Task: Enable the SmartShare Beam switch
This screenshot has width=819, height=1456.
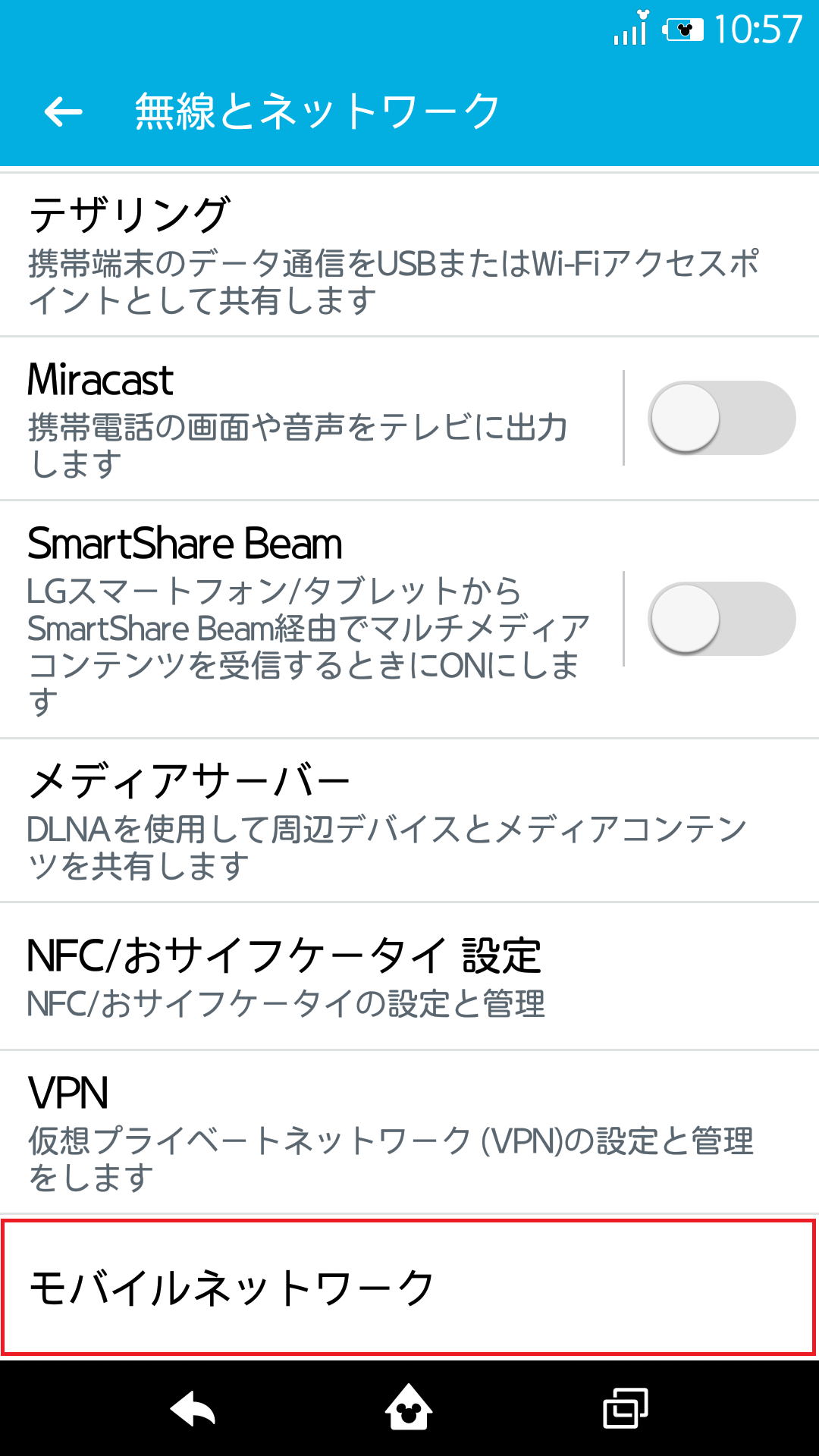Action: (721, 619)
